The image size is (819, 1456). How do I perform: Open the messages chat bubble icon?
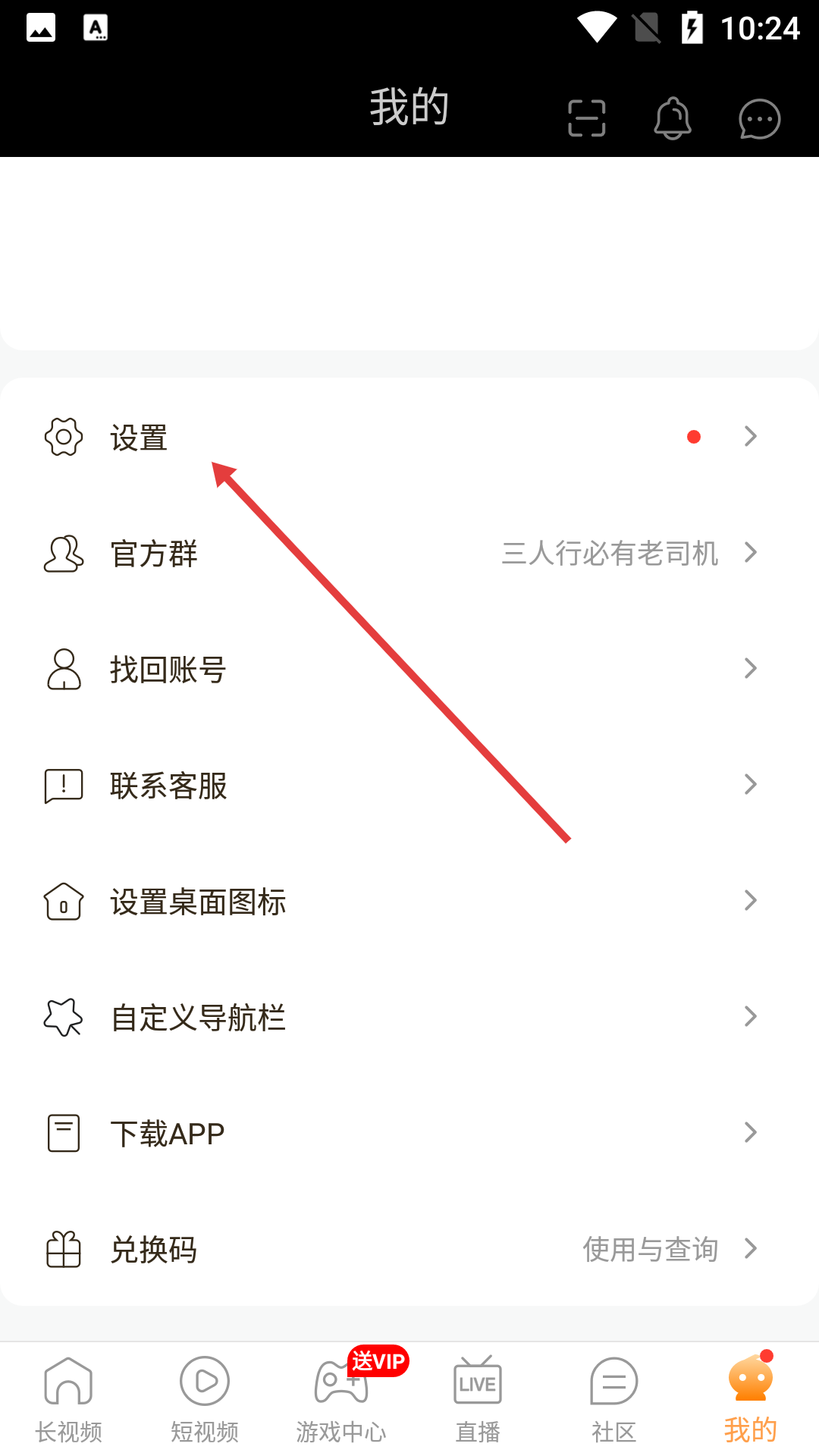click(758, 119)
